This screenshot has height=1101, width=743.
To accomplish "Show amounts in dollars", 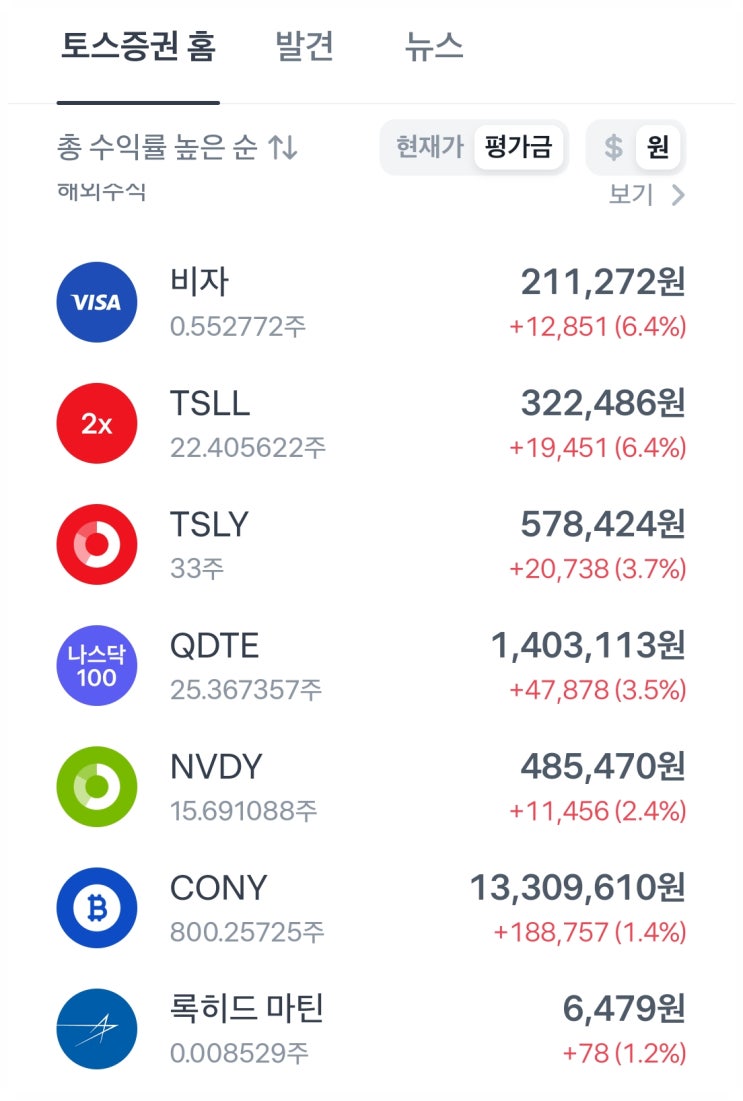I will pos(613,148).
